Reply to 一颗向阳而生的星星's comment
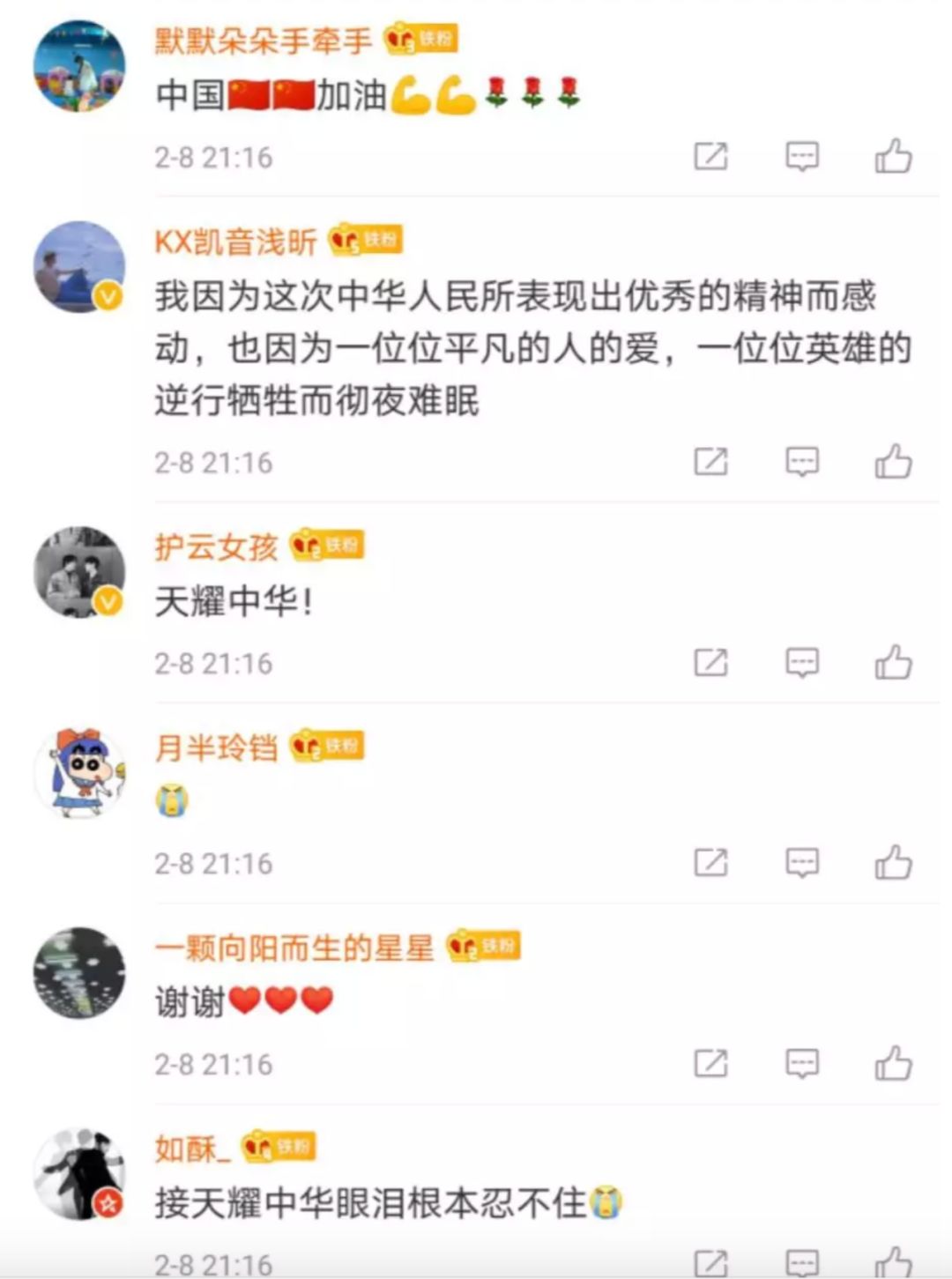This screenshot has height=1279, width=952. point(802,1064)
